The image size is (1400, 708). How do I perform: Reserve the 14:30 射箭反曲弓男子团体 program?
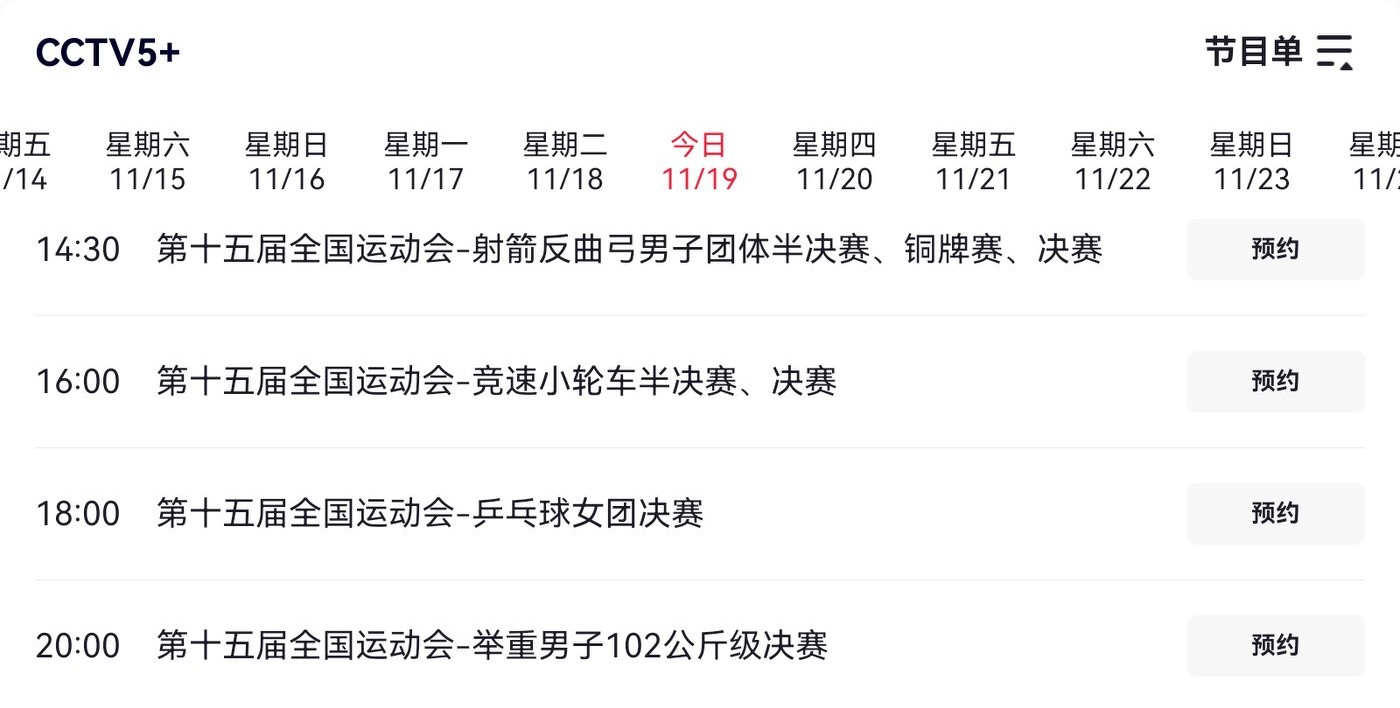[x=1275, y=249]
